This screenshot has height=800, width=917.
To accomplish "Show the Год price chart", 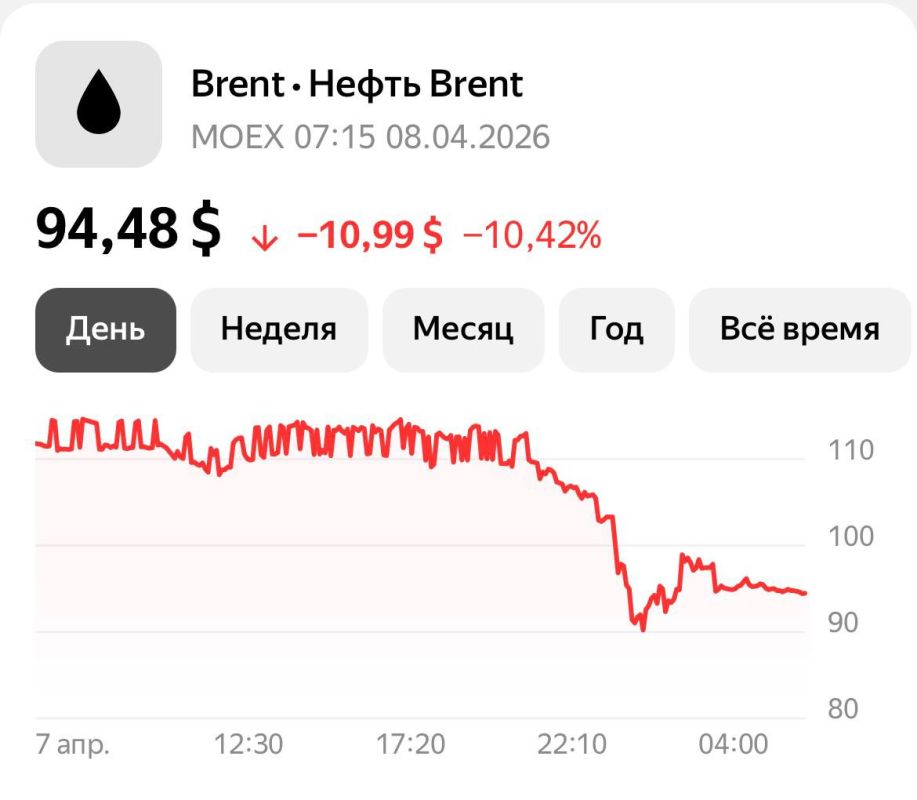I will coord(616,330).
